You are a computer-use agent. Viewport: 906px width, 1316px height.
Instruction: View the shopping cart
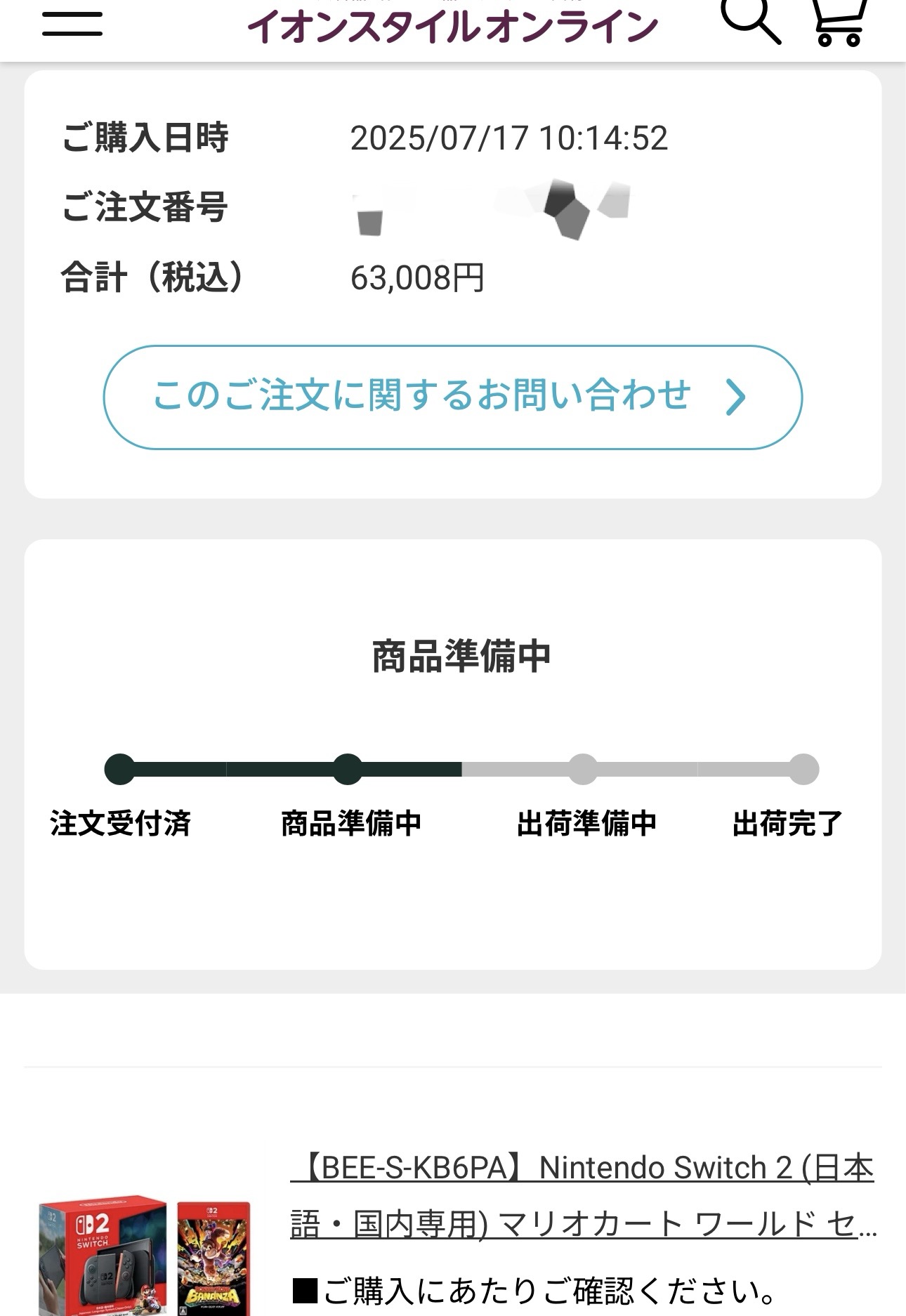[838, 22]
